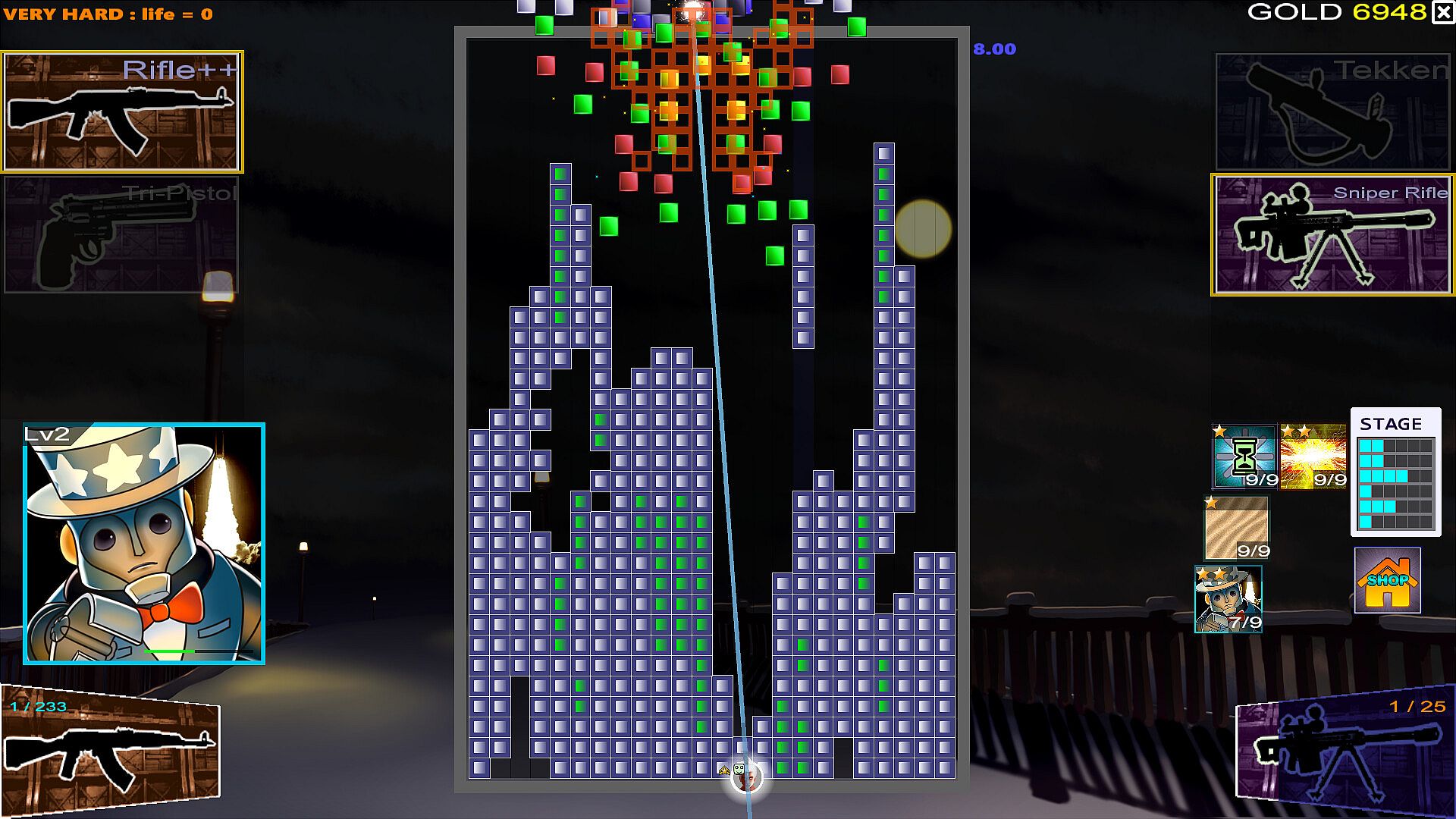Image resolution: width=1456 pixels, height=819 pixels.
Task: Tap the sniper ammo panel showing 1/25
Action: [x=1345, y=751]
